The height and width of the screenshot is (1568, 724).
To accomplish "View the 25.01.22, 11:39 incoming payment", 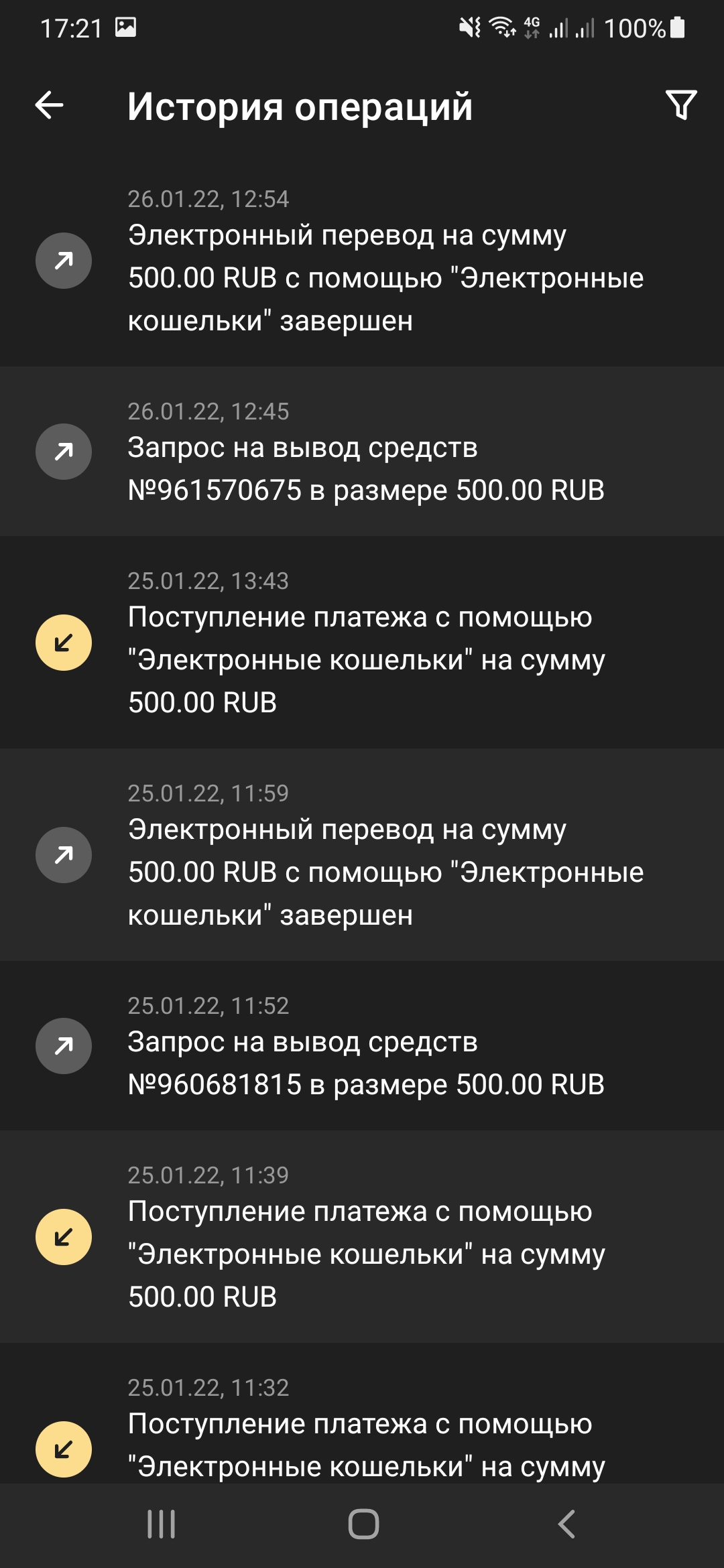I will pos(362,1237).
